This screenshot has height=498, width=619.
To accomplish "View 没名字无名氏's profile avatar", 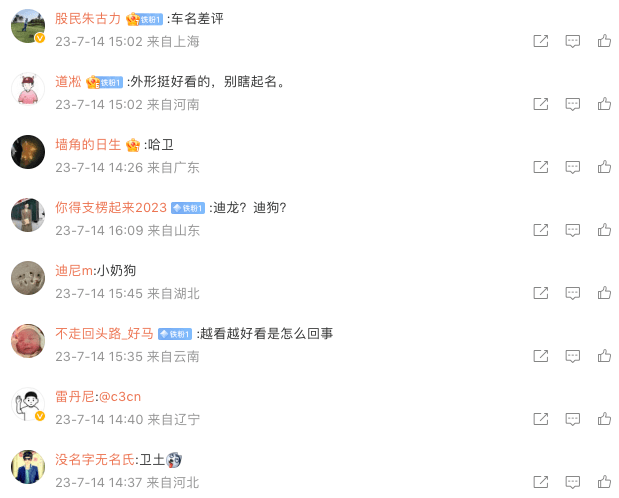I will (28, 467).
